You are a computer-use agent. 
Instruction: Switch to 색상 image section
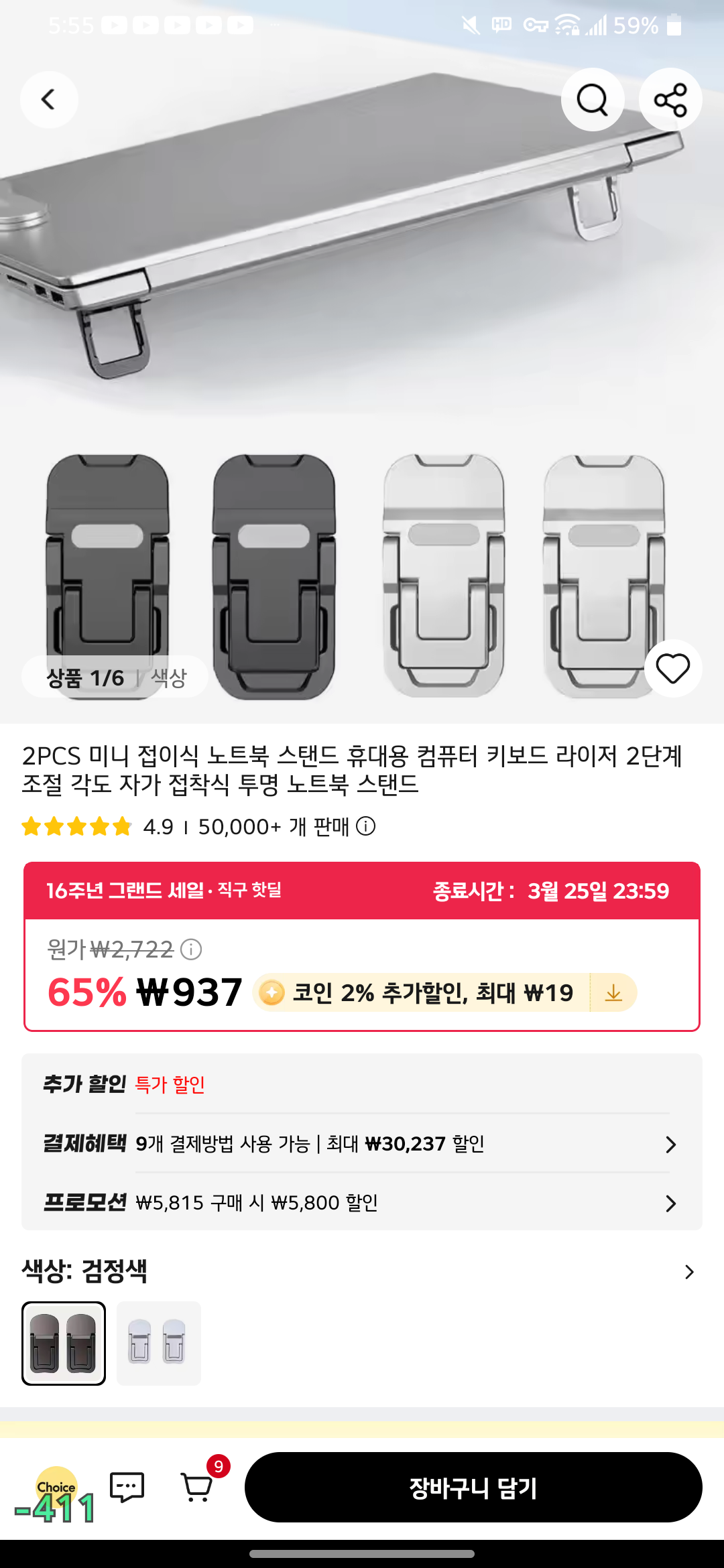click(169, 677)
